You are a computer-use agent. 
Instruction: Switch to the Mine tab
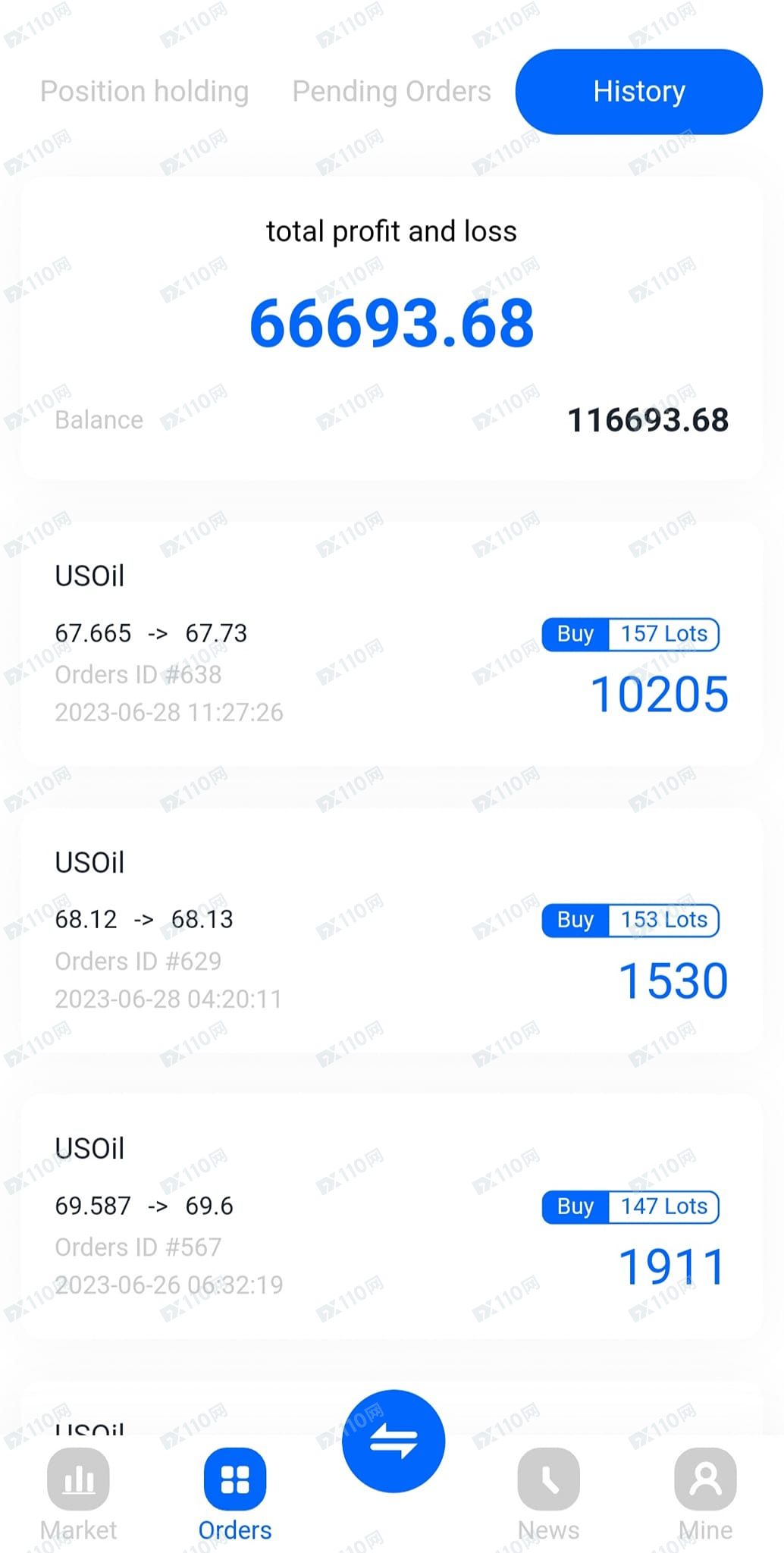[705, 1493]
